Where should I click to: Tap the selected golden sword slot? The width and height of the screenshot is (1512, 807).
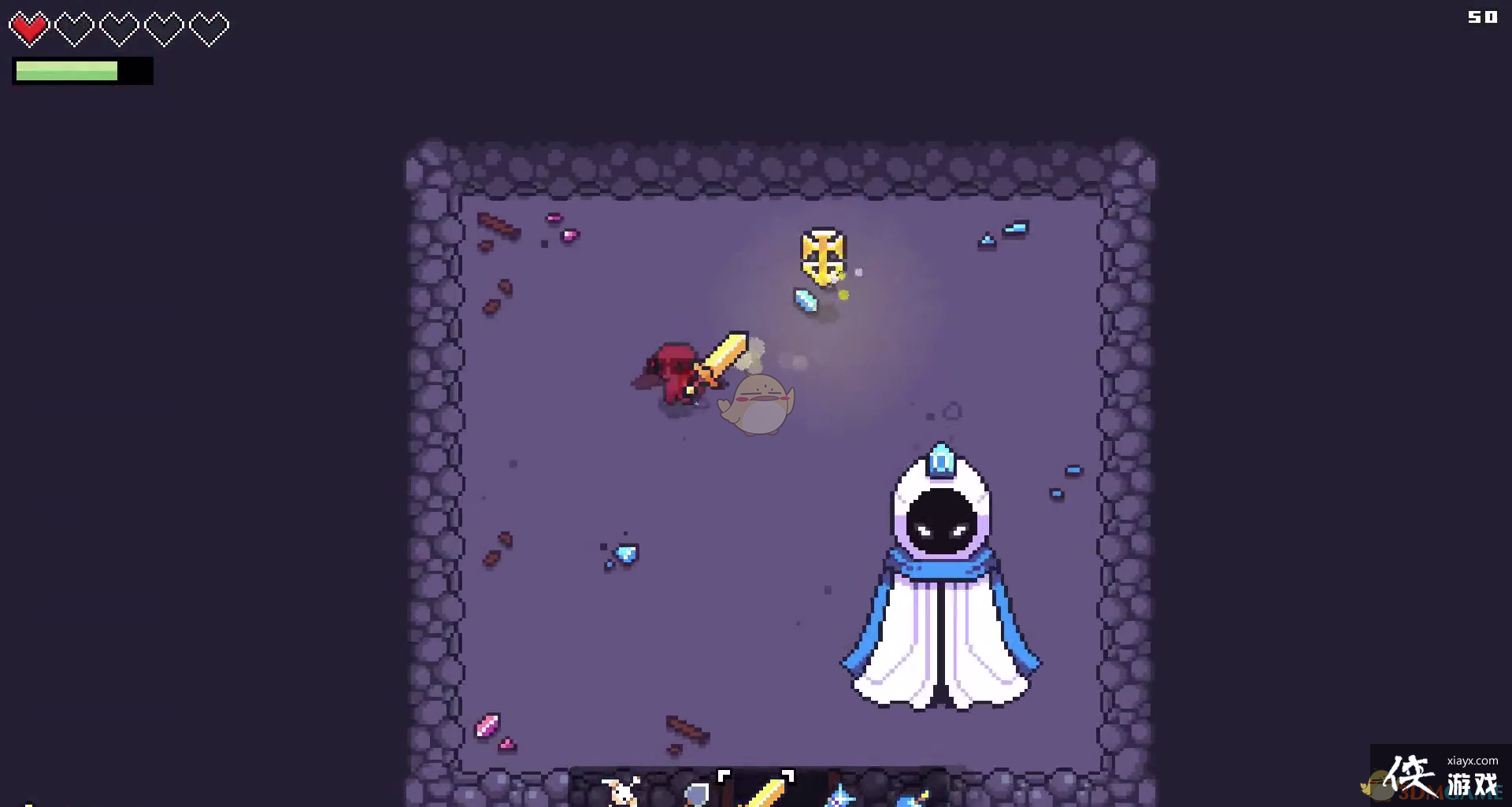click(762, 791)
